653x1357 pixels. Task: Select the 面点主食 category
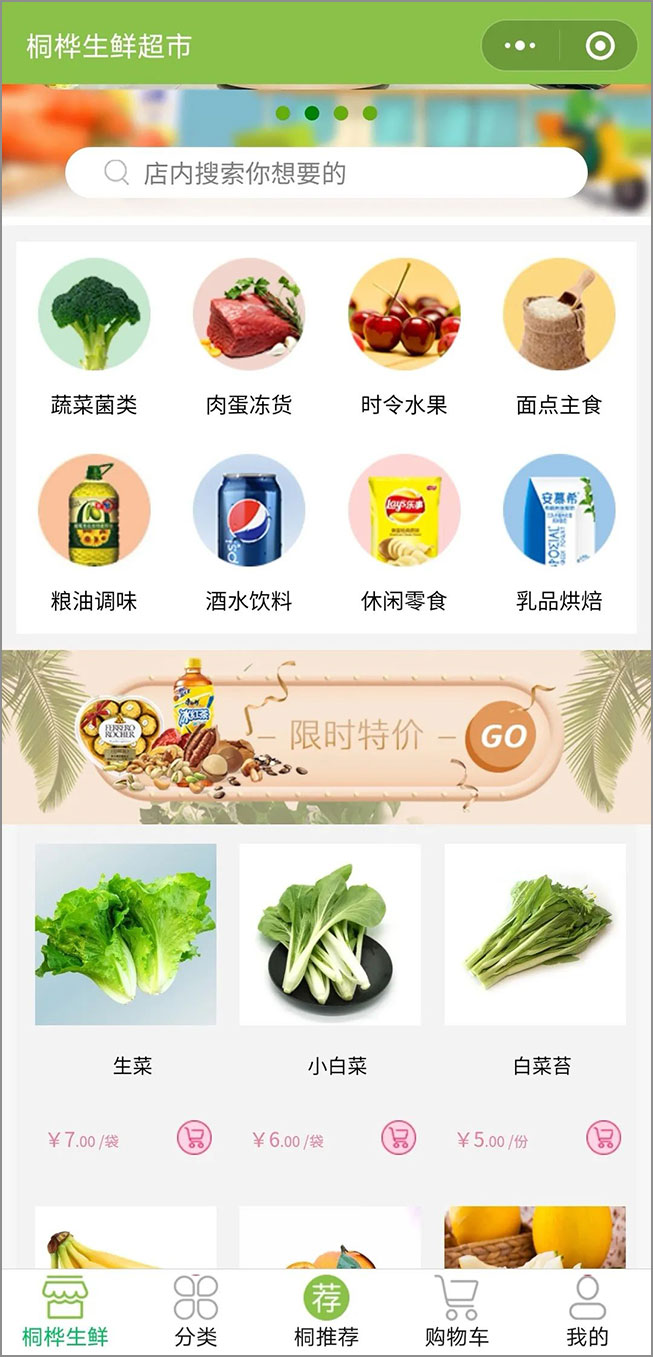coord(559,336)
